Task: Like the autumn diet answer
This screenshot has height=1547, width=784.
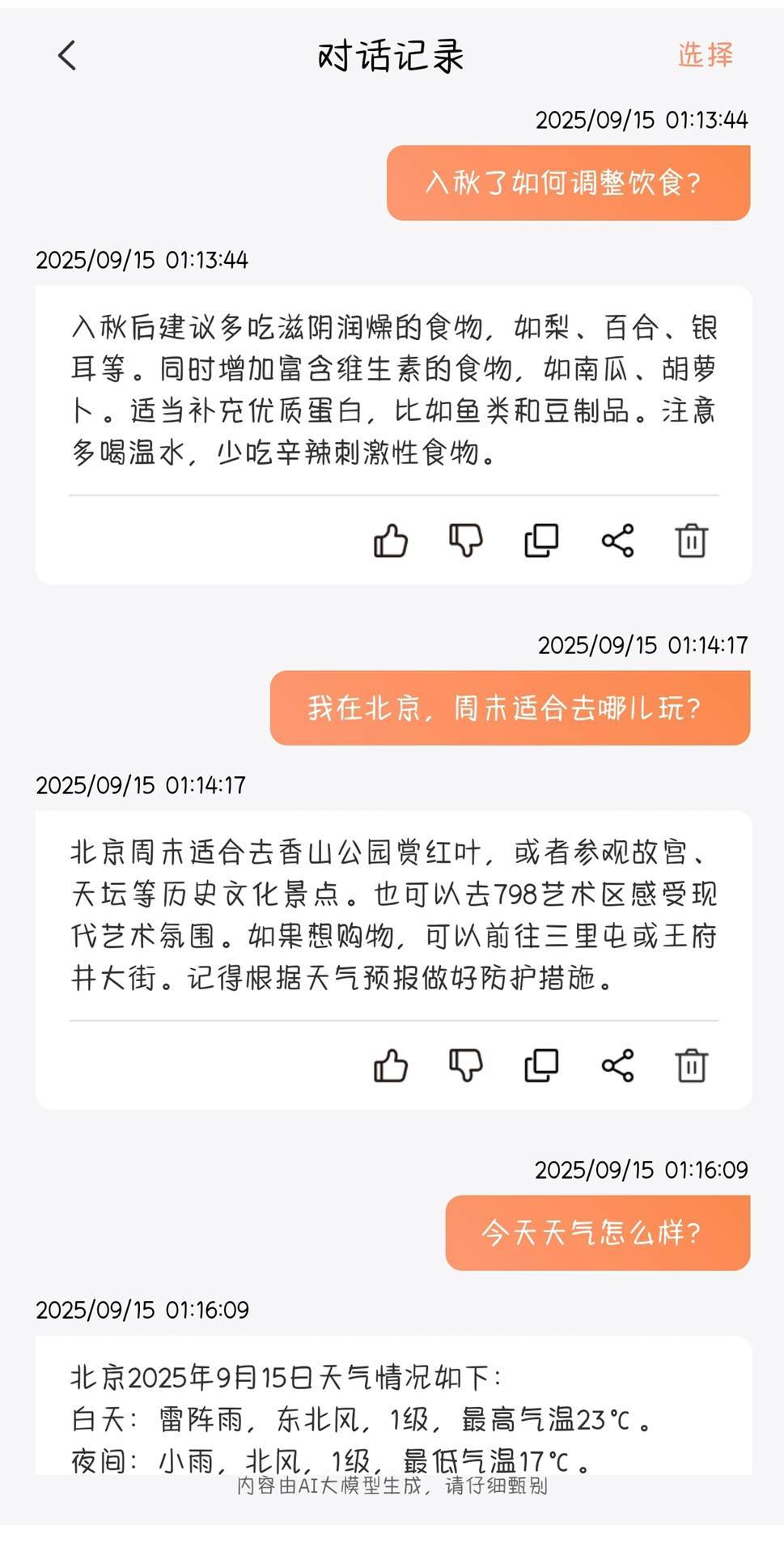Action: (x=391, y=541)
